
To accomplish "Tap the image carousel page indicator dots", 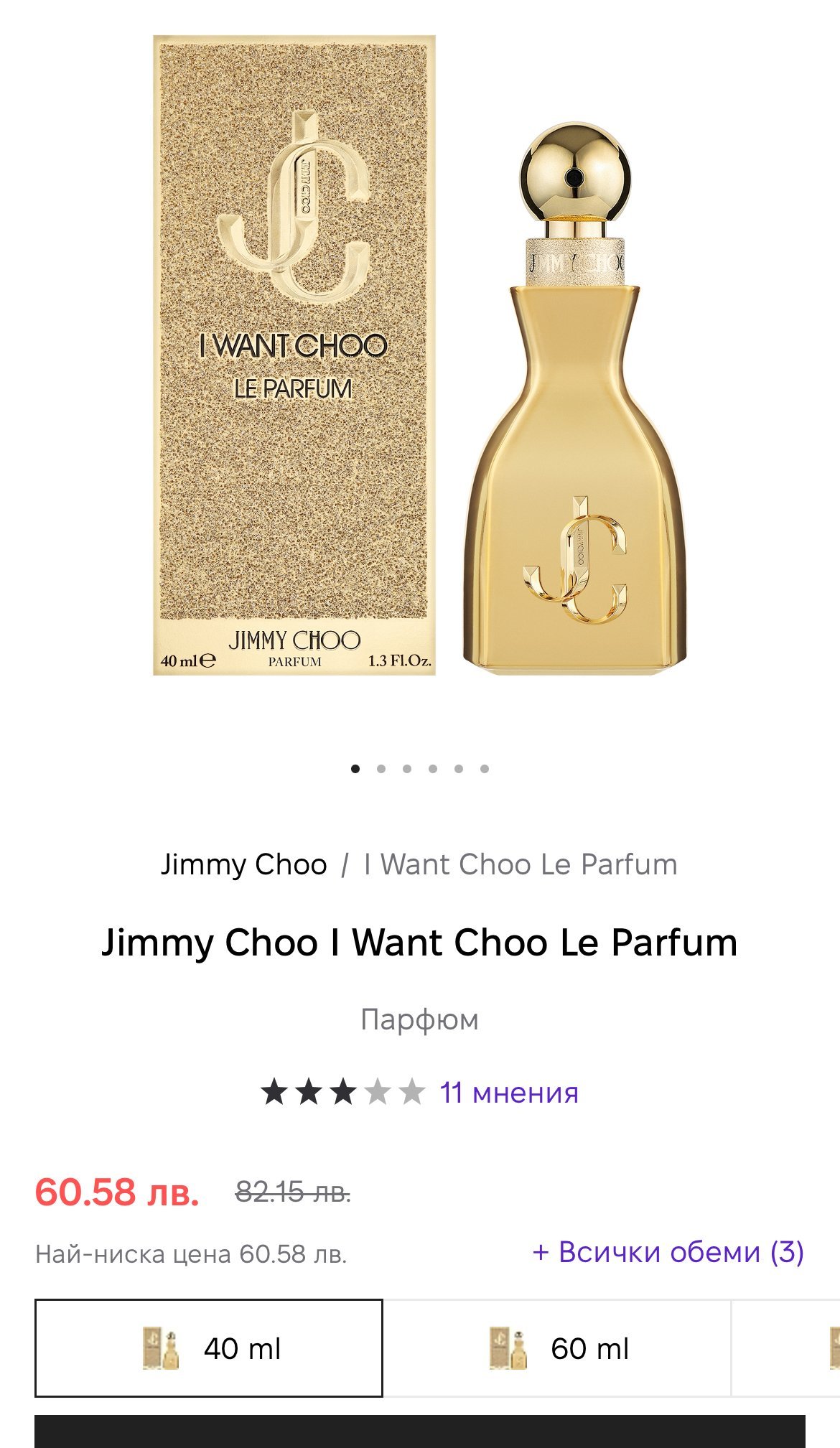I will (420, 768).
